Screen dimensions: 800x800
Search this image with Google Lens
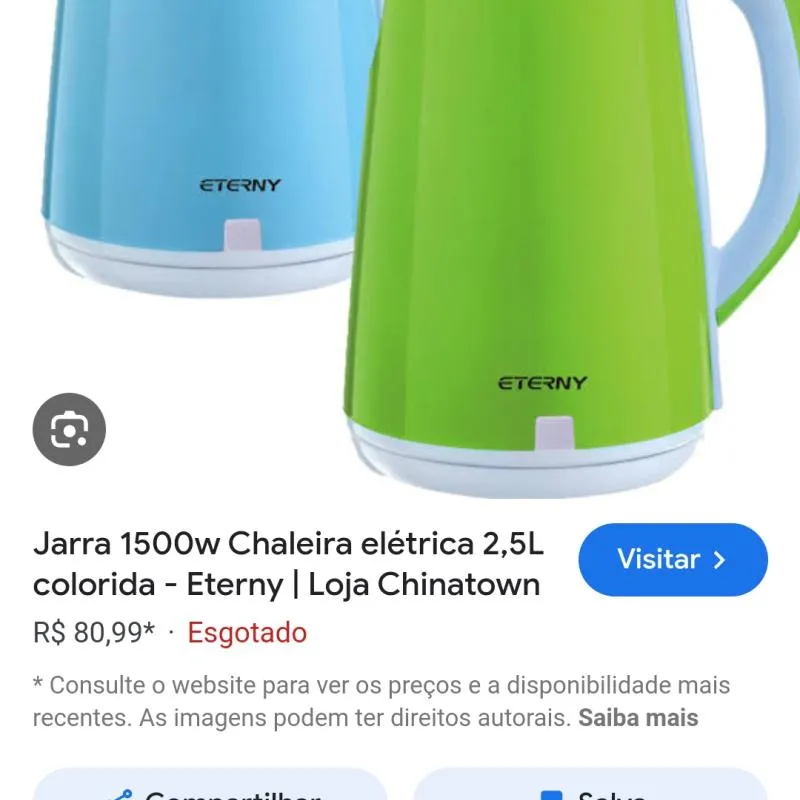[x=69, y=430]
